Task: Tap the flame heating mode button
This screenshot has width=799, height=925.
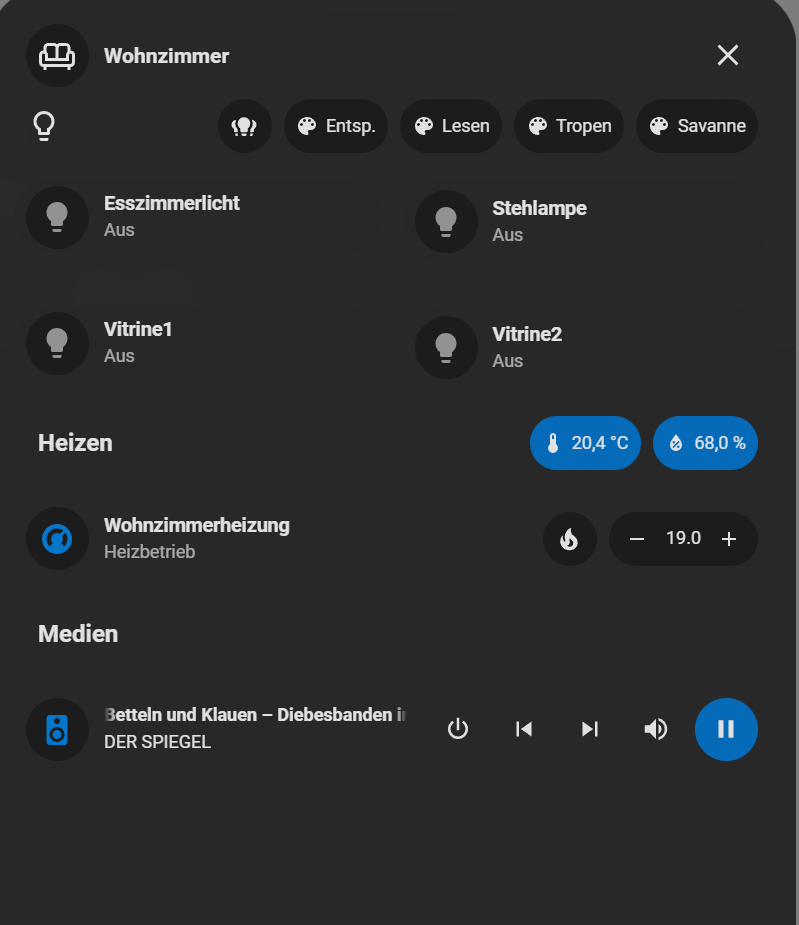Action: coord(569,539)
